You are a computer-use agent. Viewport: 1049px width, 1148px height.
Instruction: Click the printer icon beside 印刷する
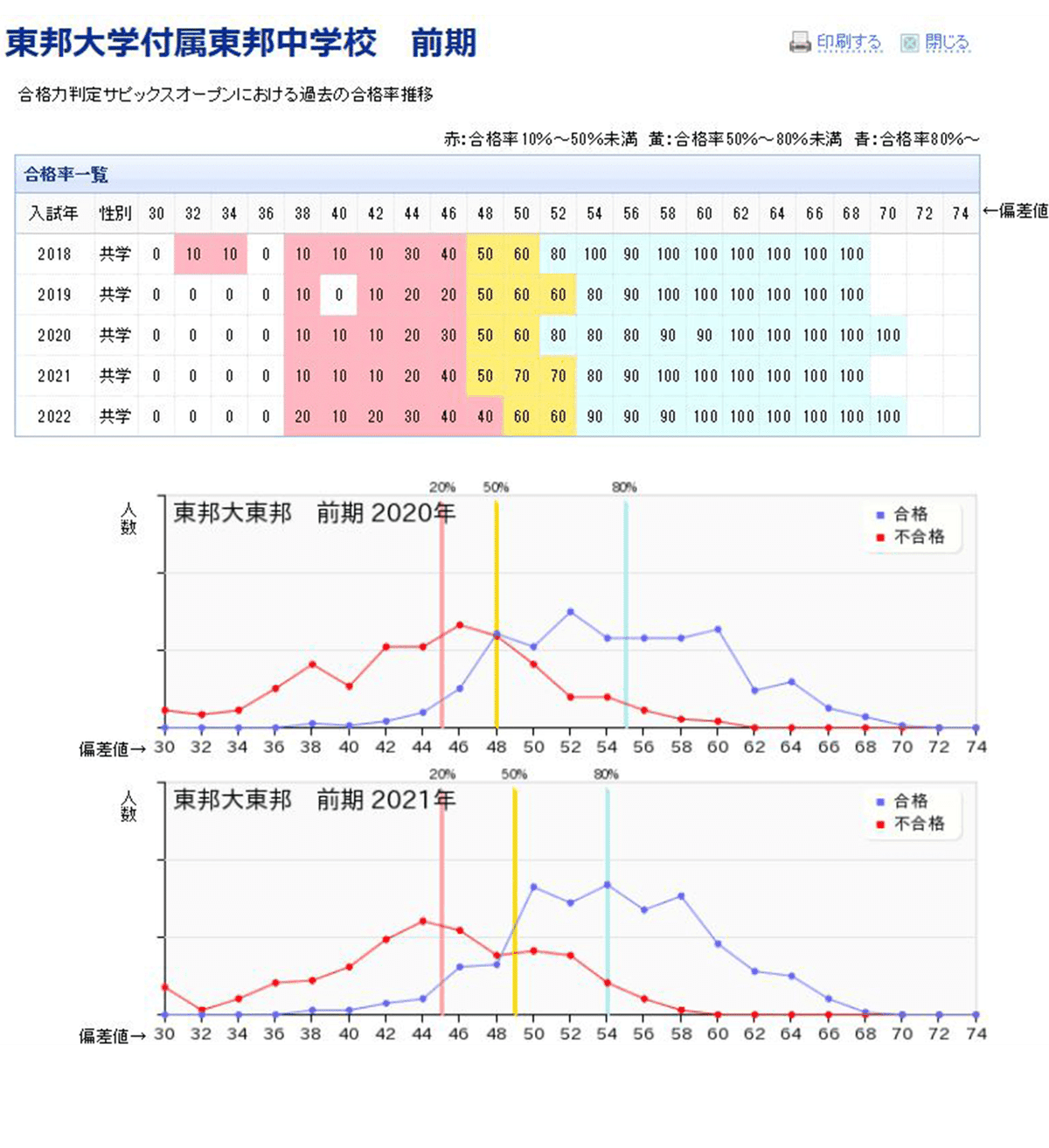point(798,41)
